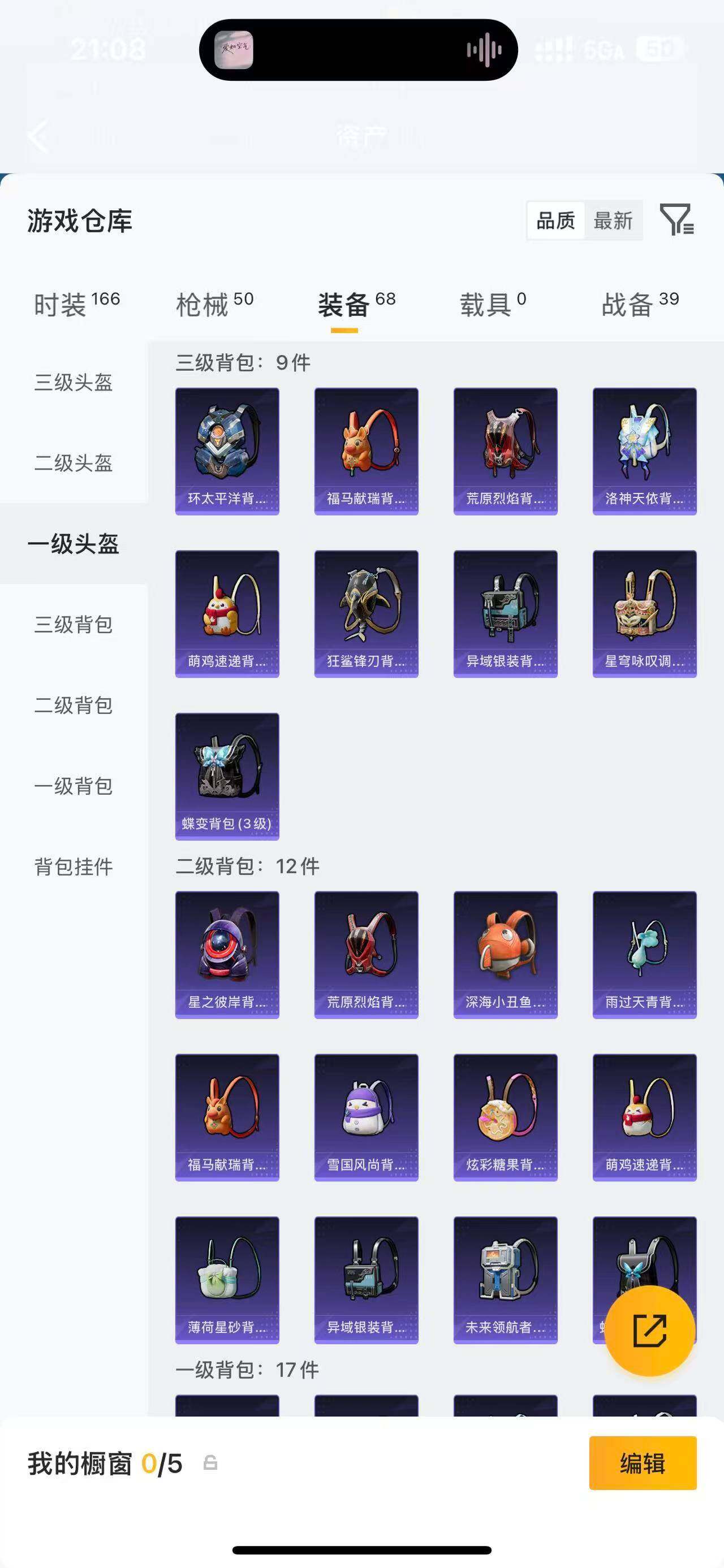Go back using the top-left arrow

[x=39, y=135]
